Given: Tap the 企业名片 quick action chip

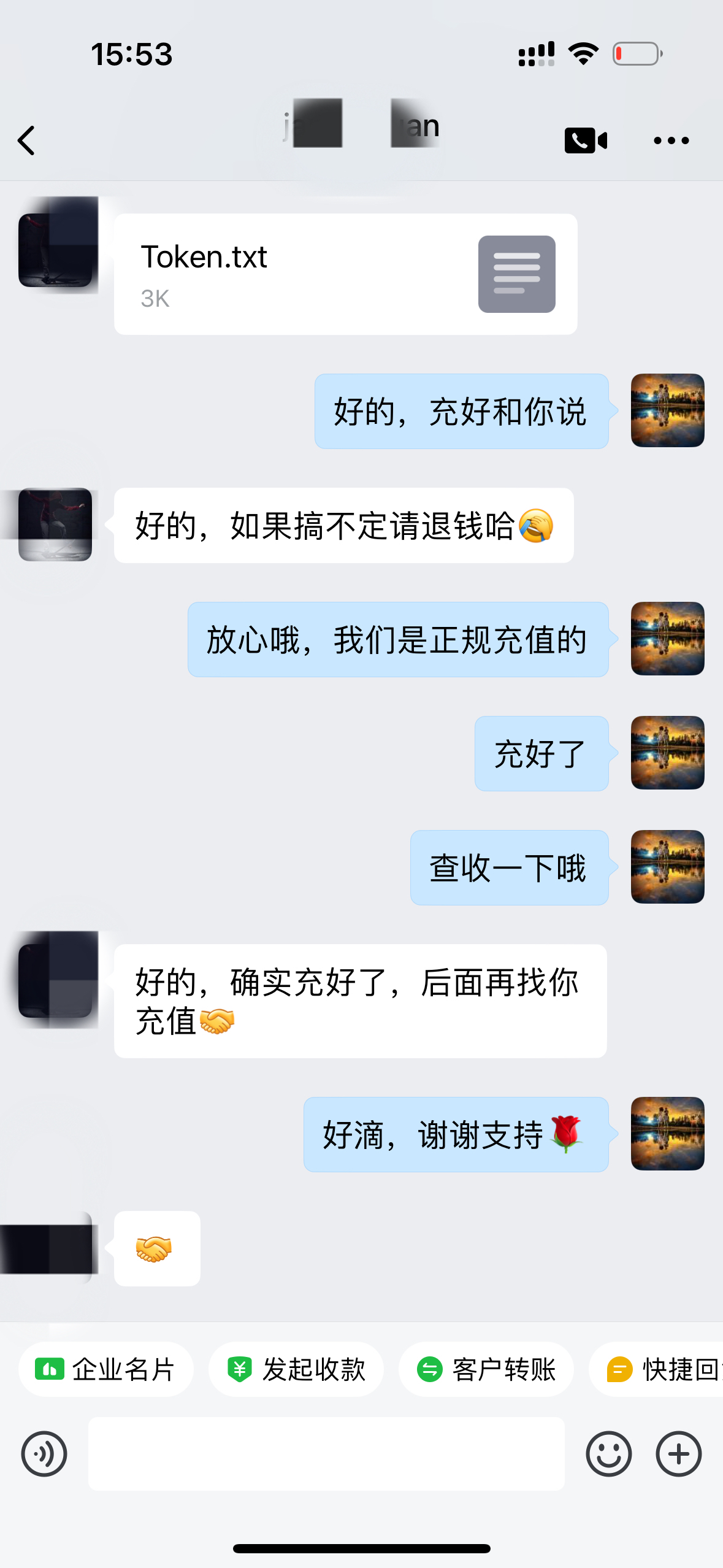Looking at the screenshot, I should click(x=106, y=1369).
